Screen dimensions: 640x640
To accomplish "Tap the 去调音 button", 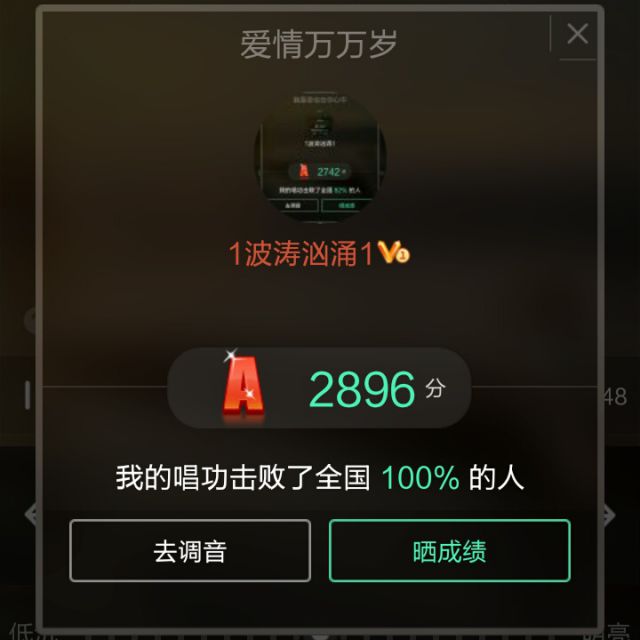I will (x=190, y=551).
